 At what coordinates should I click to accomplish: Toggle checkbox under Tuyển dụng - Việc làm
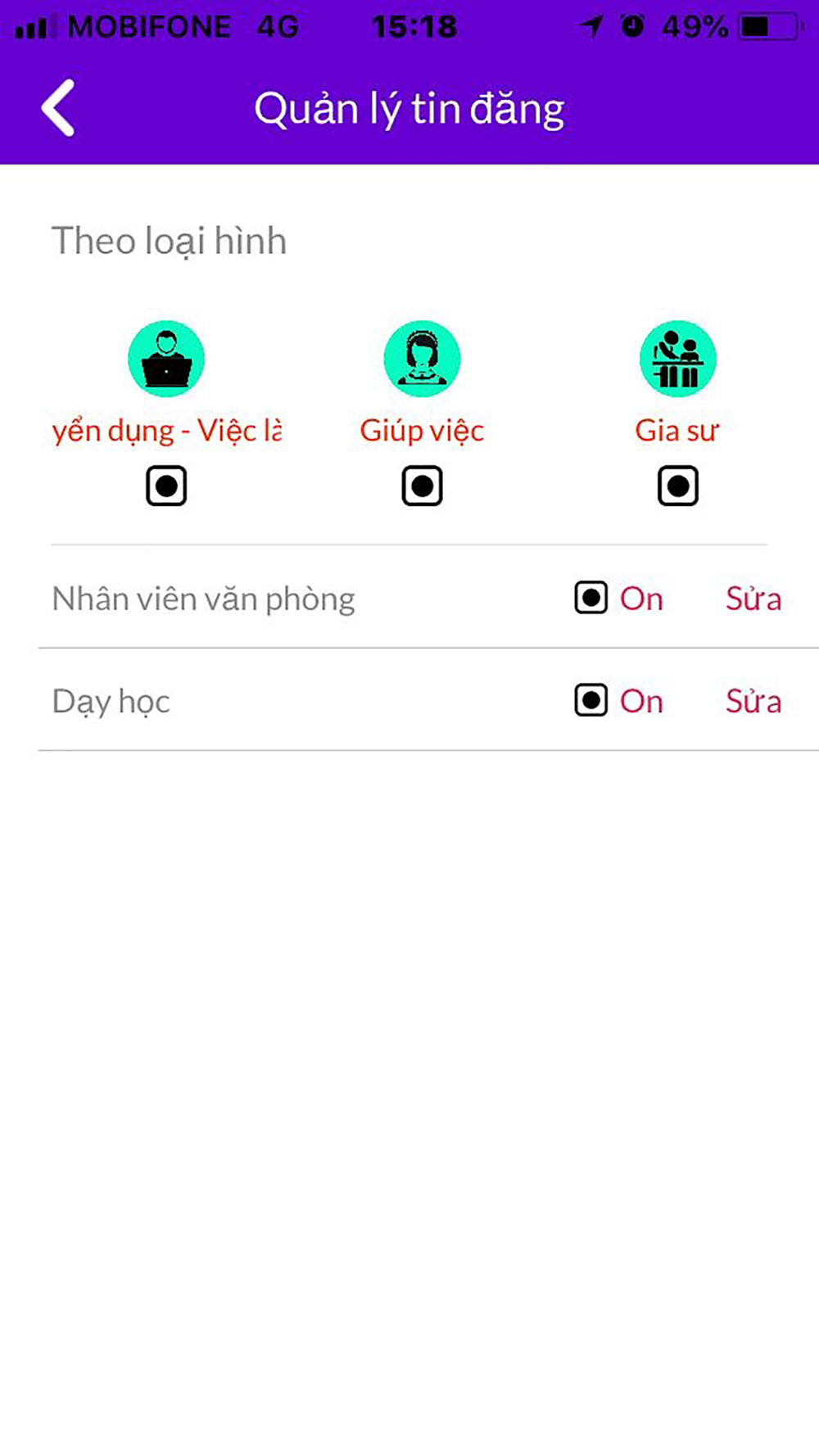(x=166, y=486)
